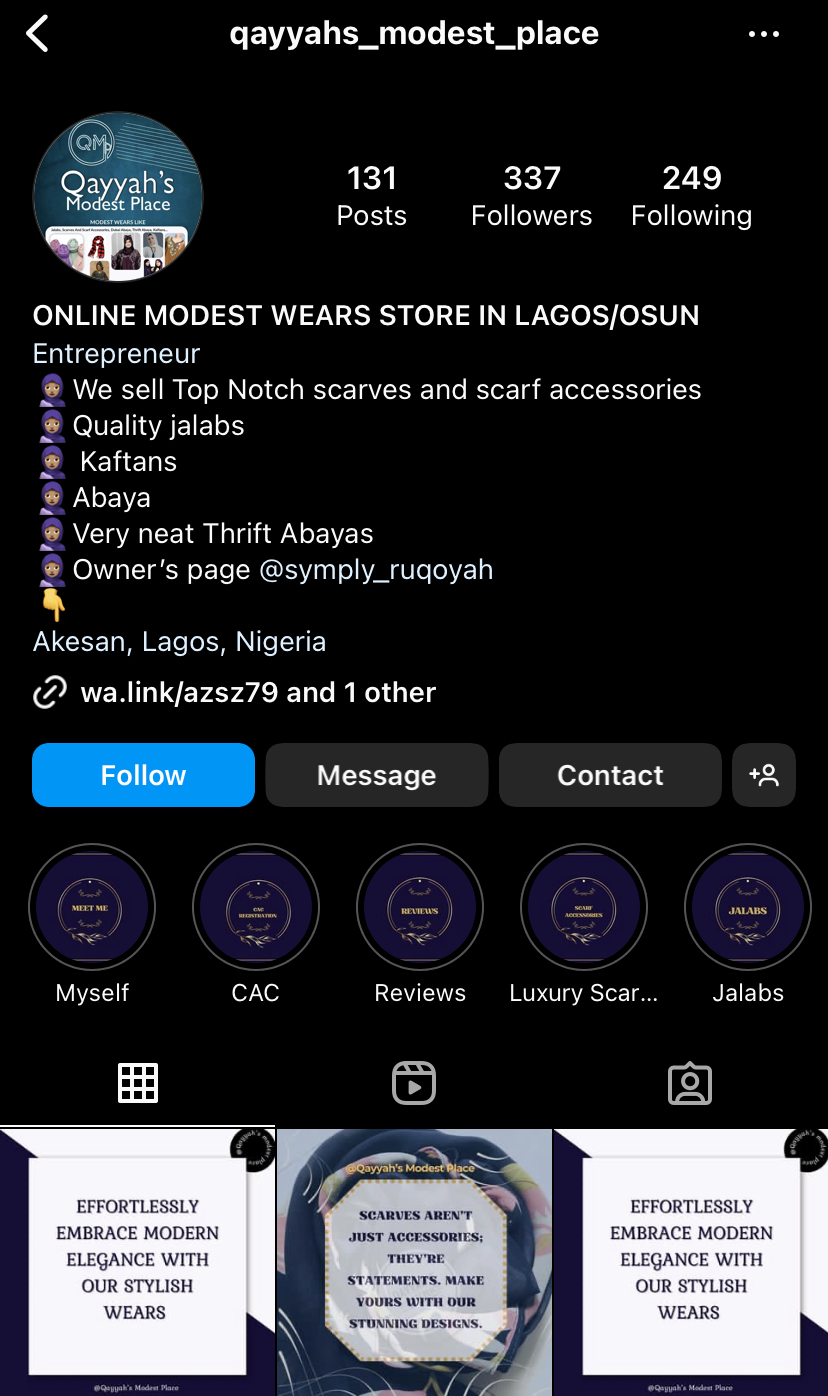Switch to the tagged posts tab
The height and width of the screenshot is (1396, 828).
(x=689, y=1083)
